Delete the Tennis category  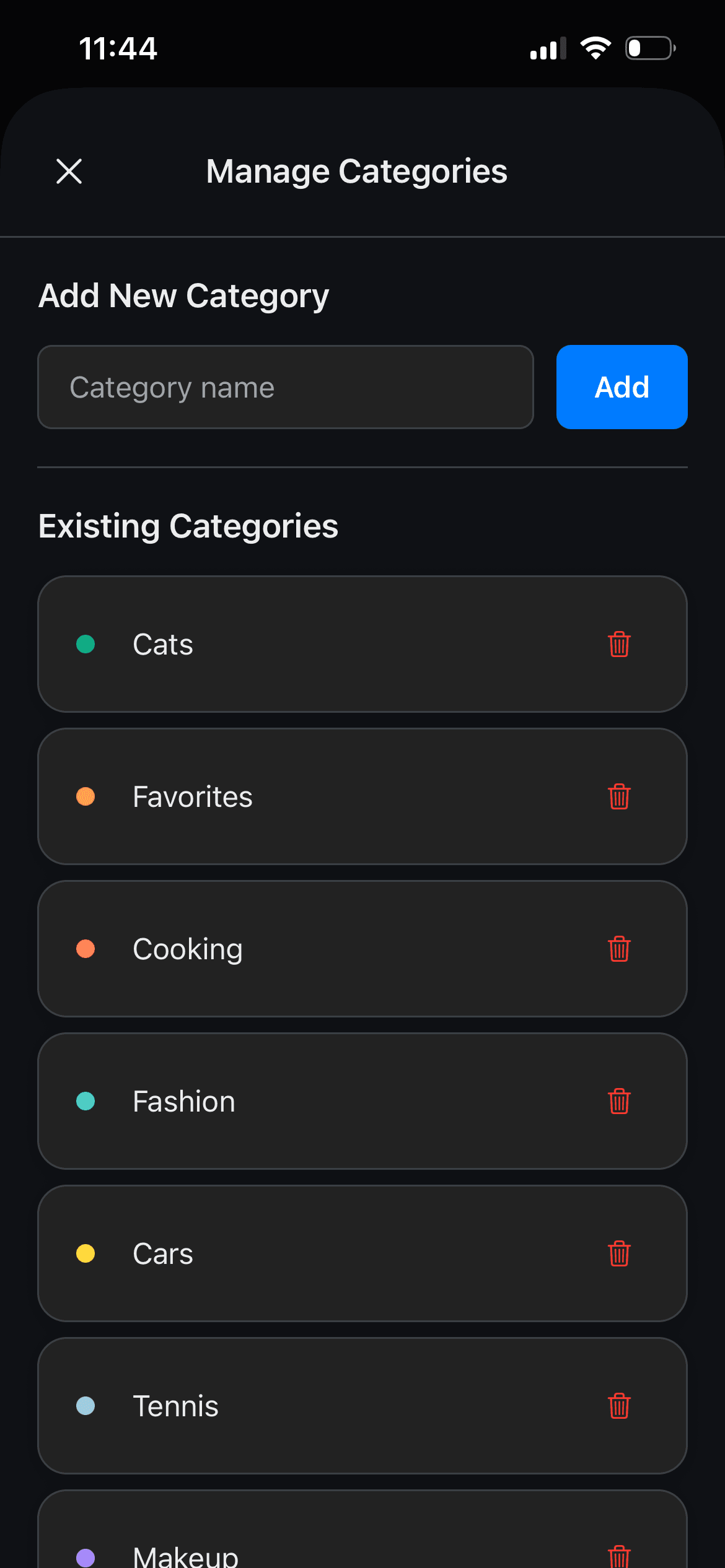coord(619,1406)
